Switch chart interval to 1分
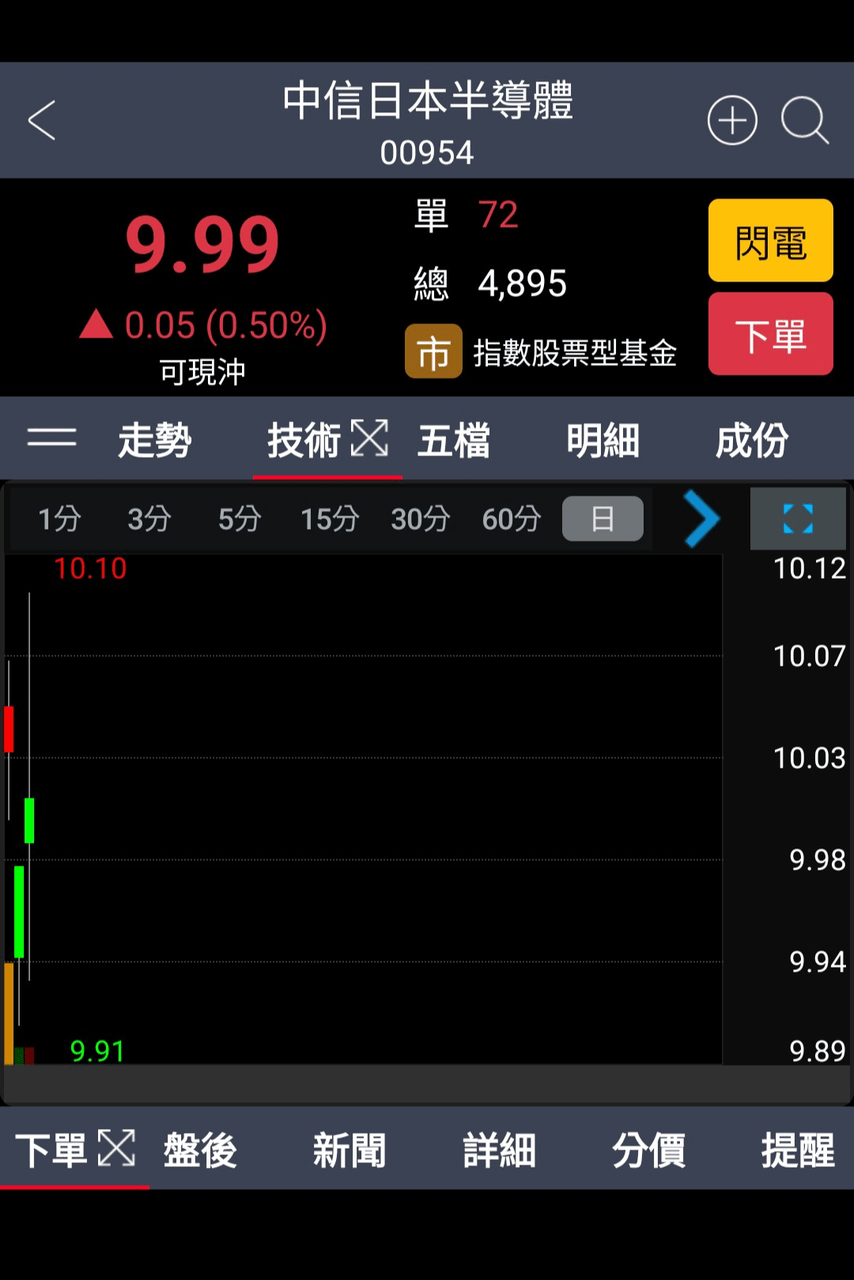The image size is (854, 1280). [x=59, y=519]
